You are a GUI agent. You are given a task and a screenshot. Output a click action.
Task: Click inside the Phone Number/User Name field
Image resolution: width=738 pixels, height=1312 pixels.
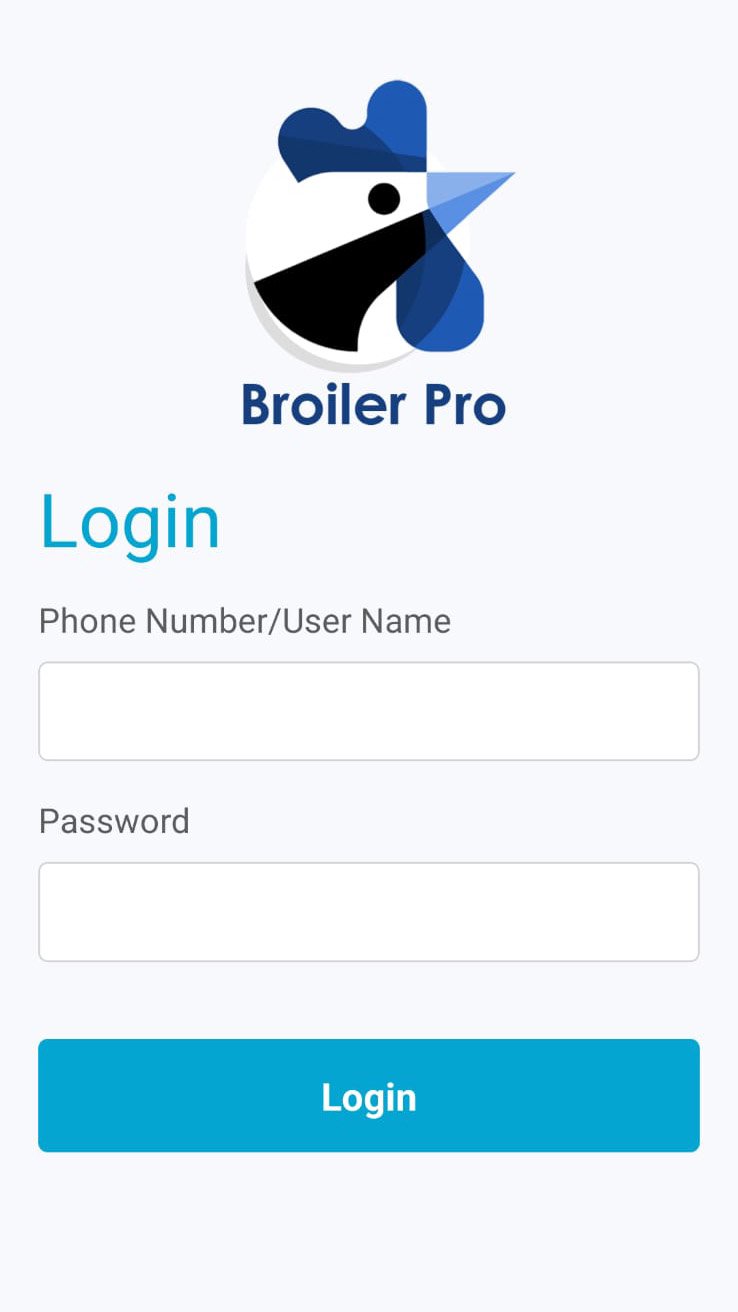[369, 710]
